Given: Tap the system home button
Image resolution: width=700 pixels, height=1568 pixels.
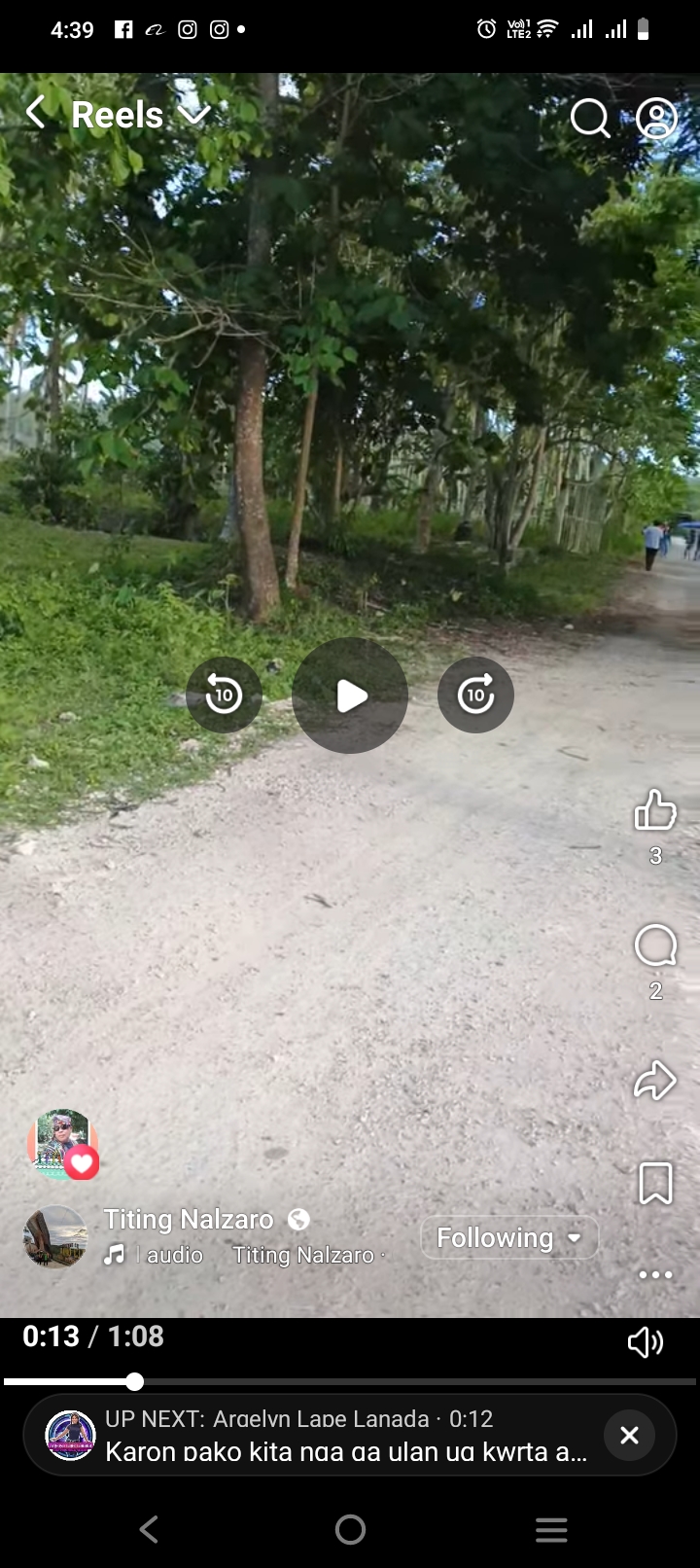Looking at the screenshot, I should 350,1529.
